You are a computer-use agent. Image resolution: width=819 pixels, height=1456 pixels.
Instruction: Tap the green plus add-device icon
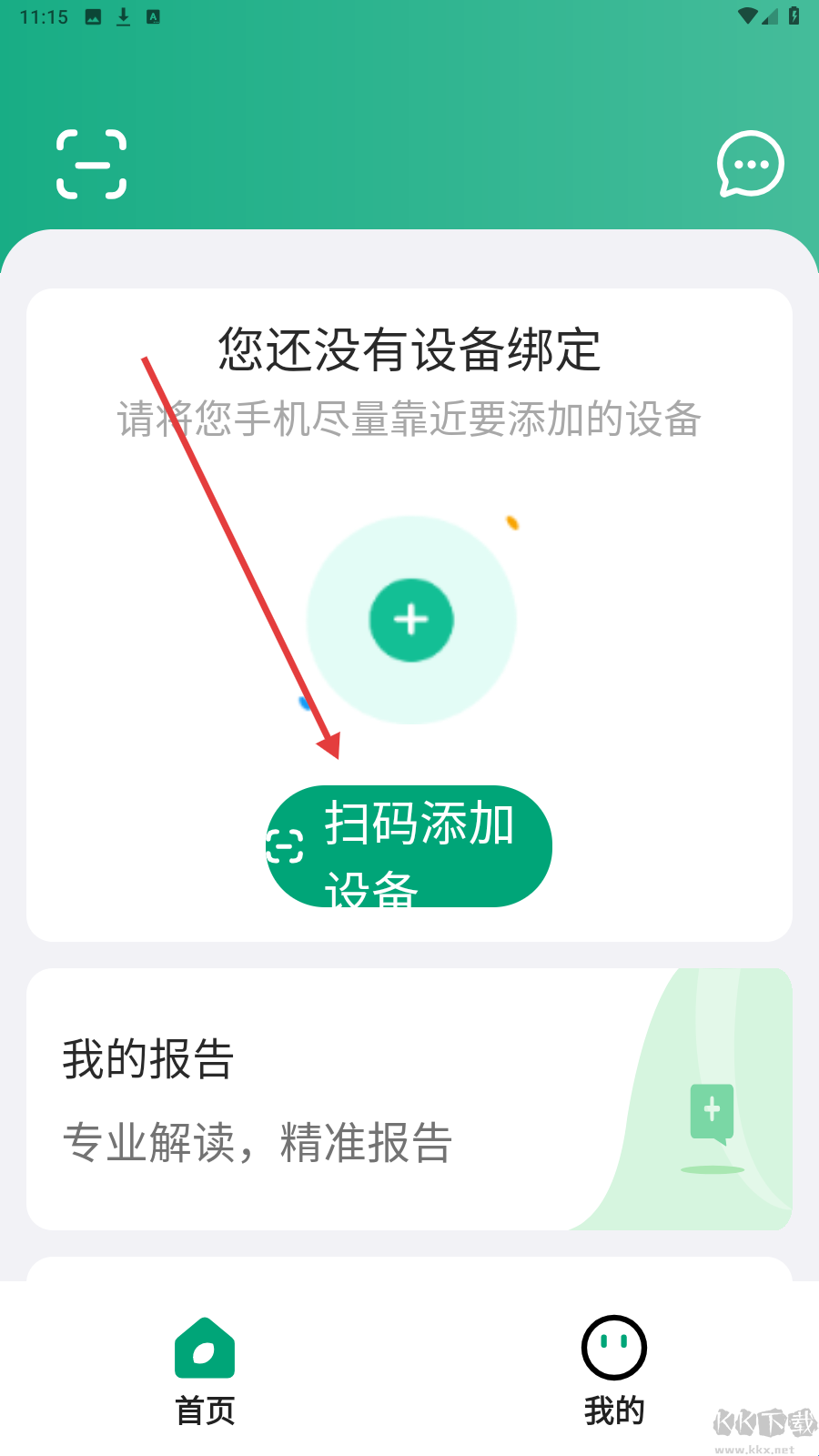click(411, 620)
